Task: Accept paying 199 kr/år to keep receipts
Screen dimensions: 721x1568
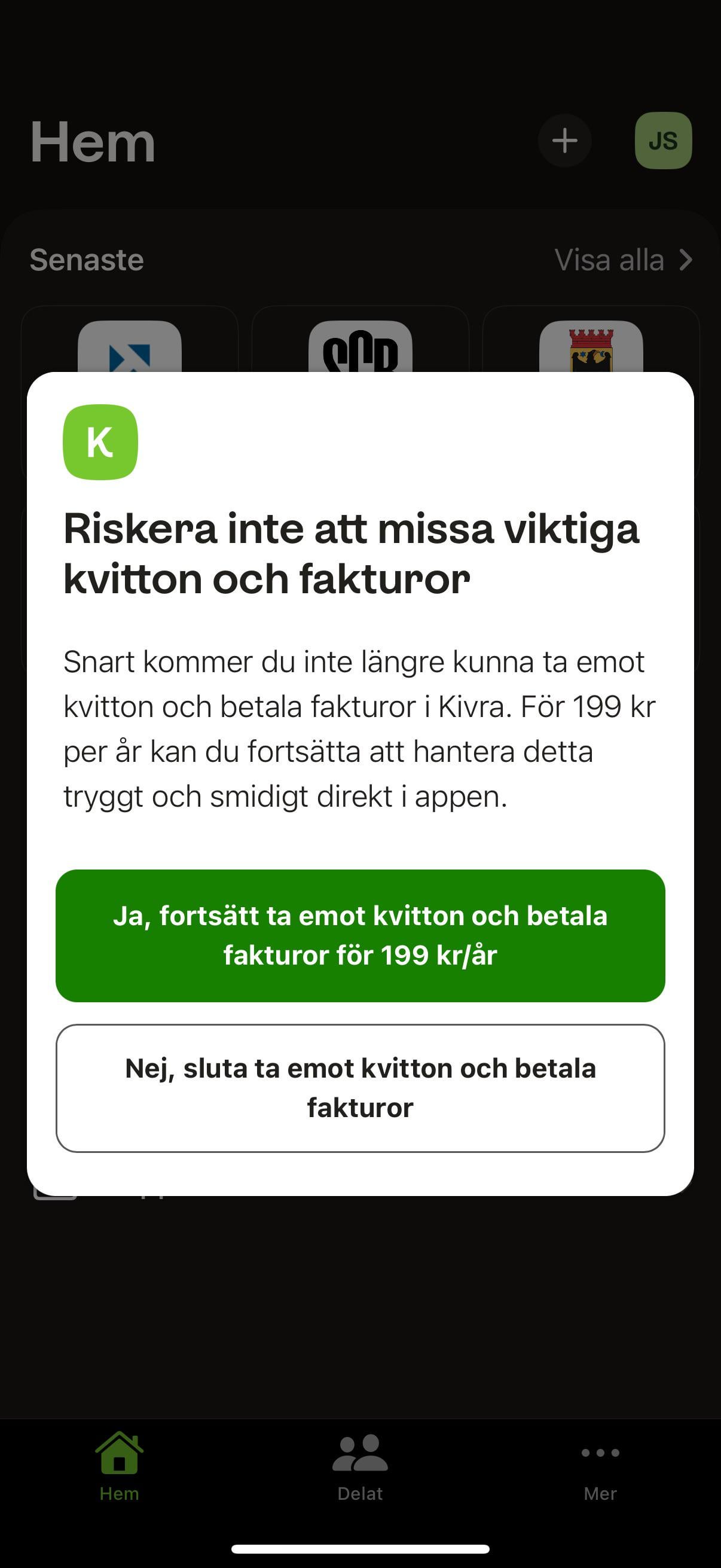Action: pos(360,935)
